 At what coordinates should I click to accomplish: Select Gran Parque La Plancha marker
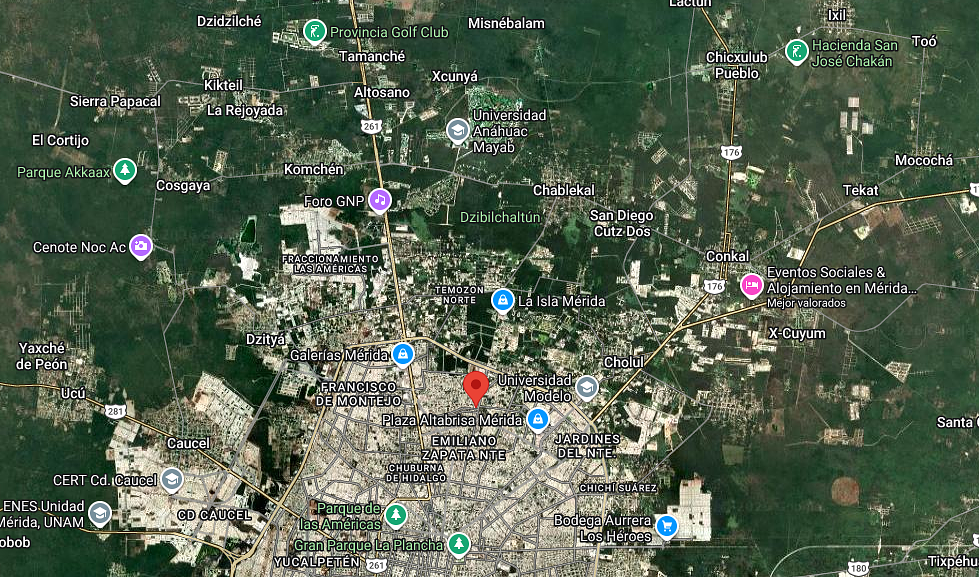[x=458, y=543]
